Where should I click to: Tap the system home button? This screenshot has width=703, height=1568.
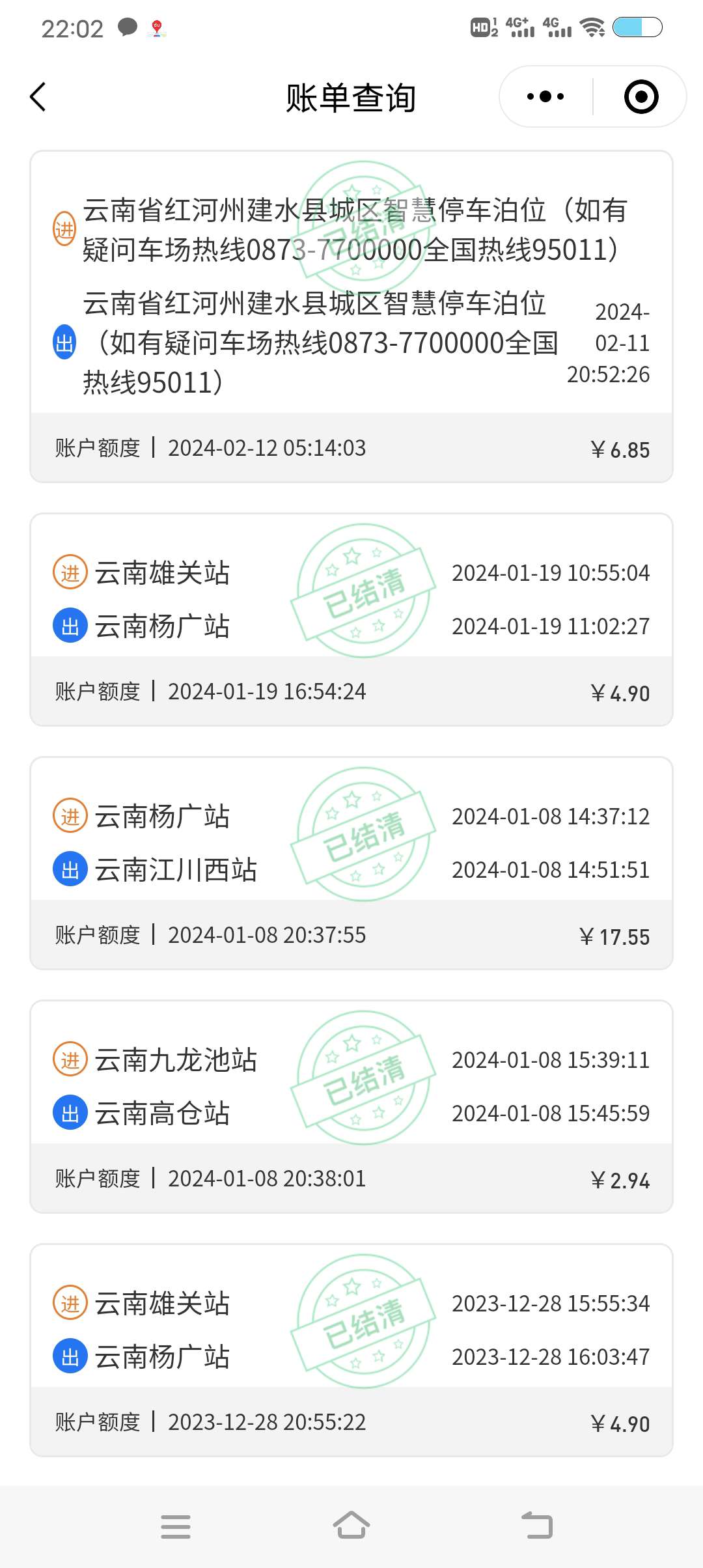pyautogui.click(x=351, y=1526)
